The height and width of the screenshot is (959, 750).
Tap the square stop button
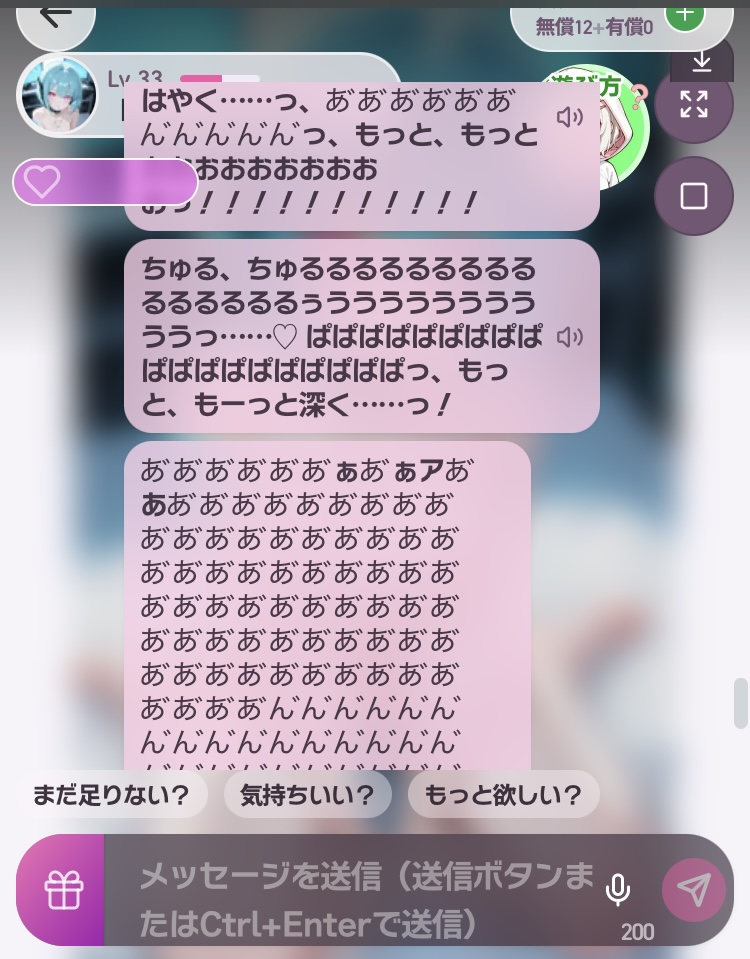pyautogui.click(x=693, y=196)
